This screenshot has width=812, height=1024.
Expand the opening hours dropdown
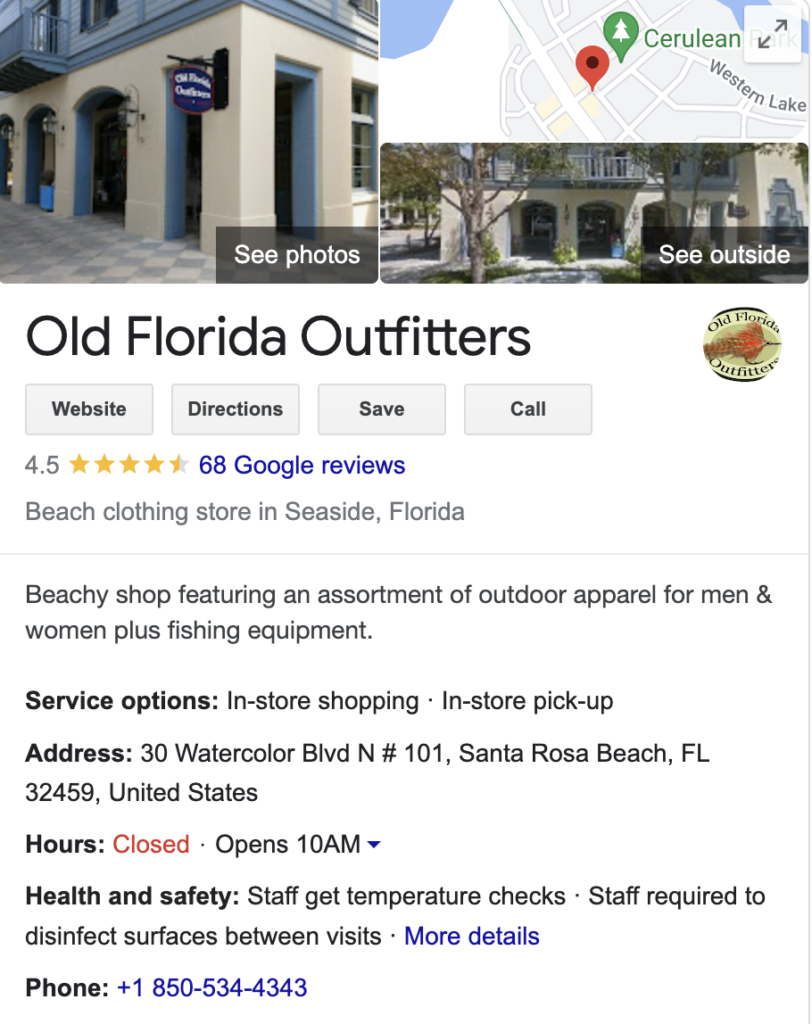click(374, 845)
